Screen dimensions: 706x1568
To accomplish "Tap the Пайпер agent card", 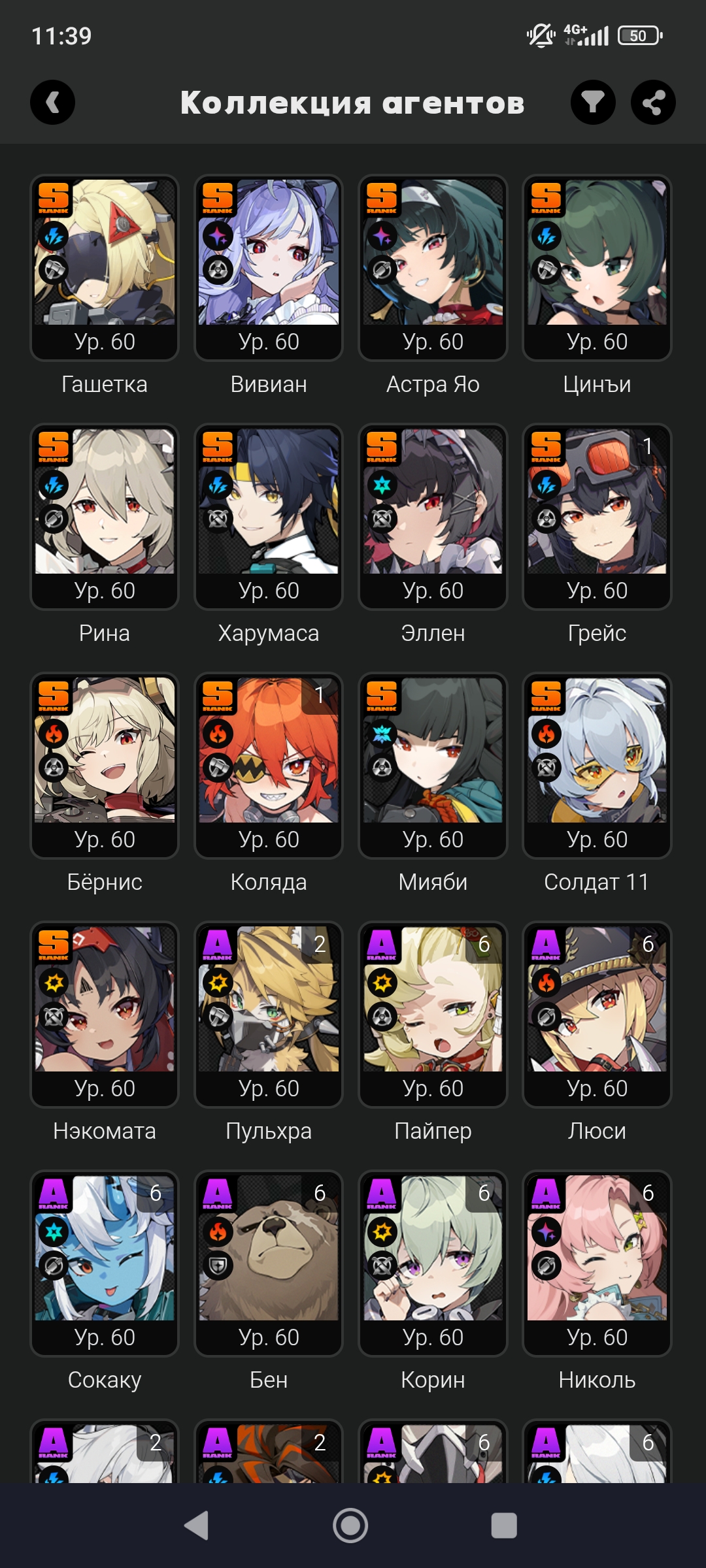I will 433,1015.
